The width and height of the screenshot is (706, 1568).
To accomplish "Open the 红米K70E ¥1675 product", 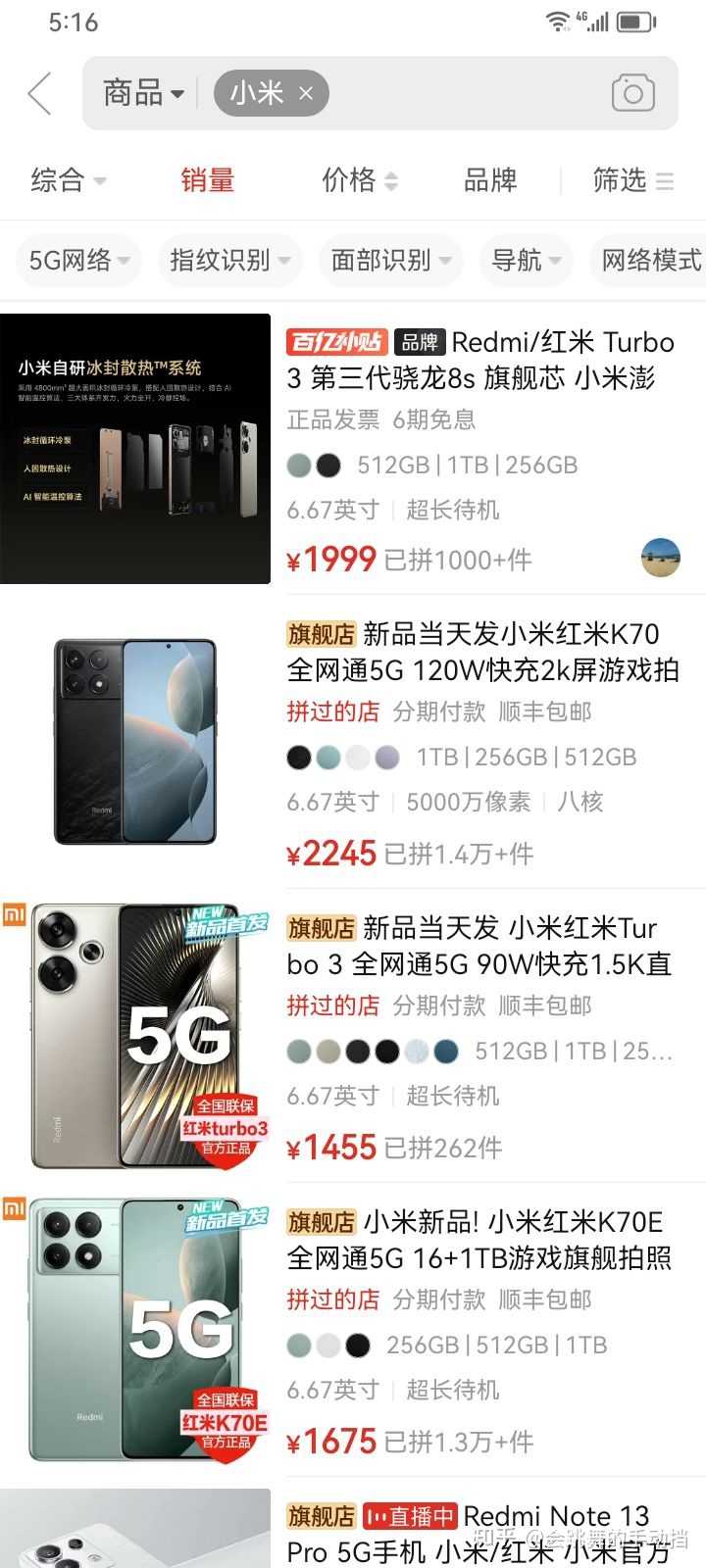I will pos(480,1240).
